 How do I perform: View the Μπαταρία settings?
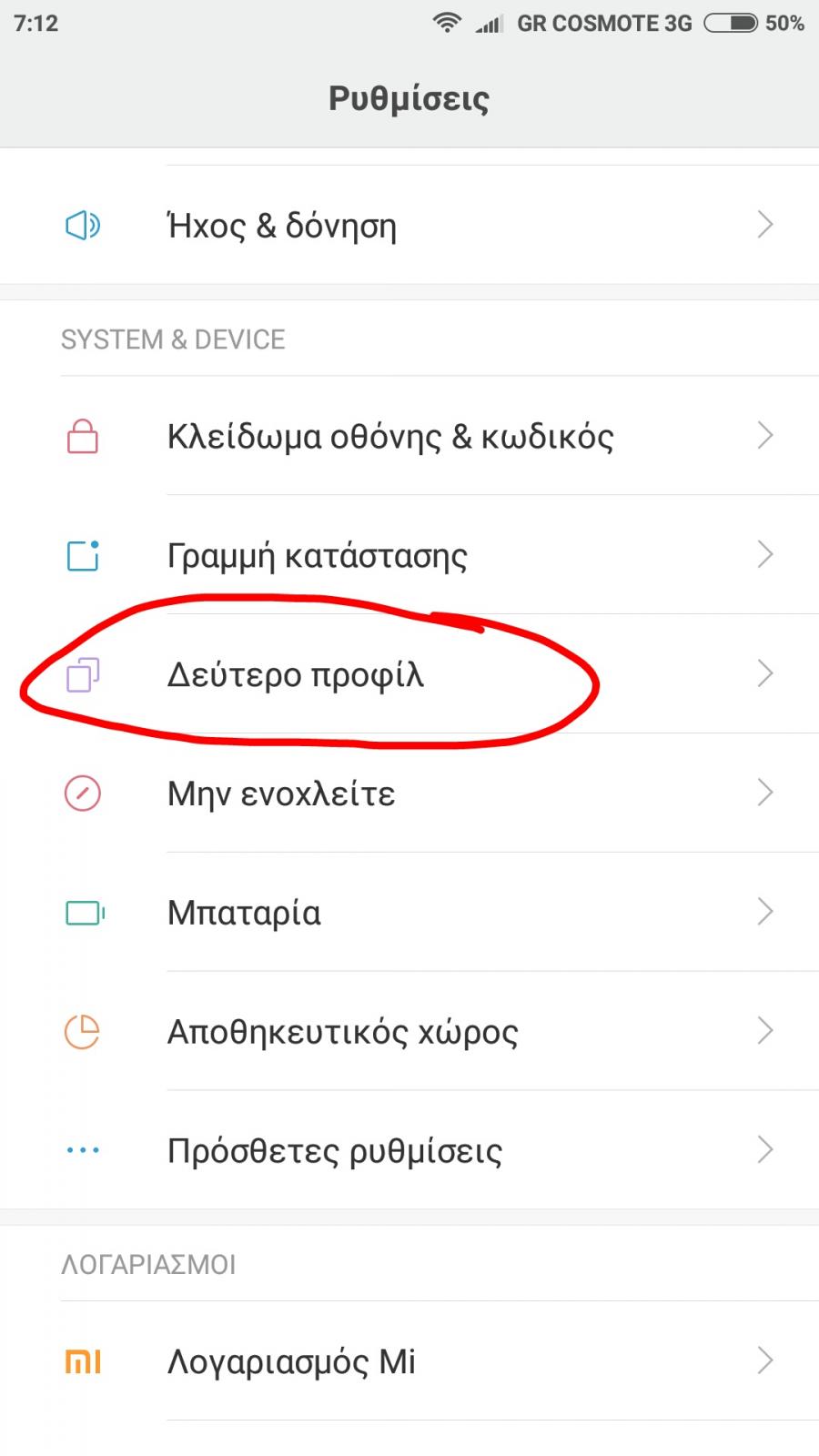click(409, 913)
